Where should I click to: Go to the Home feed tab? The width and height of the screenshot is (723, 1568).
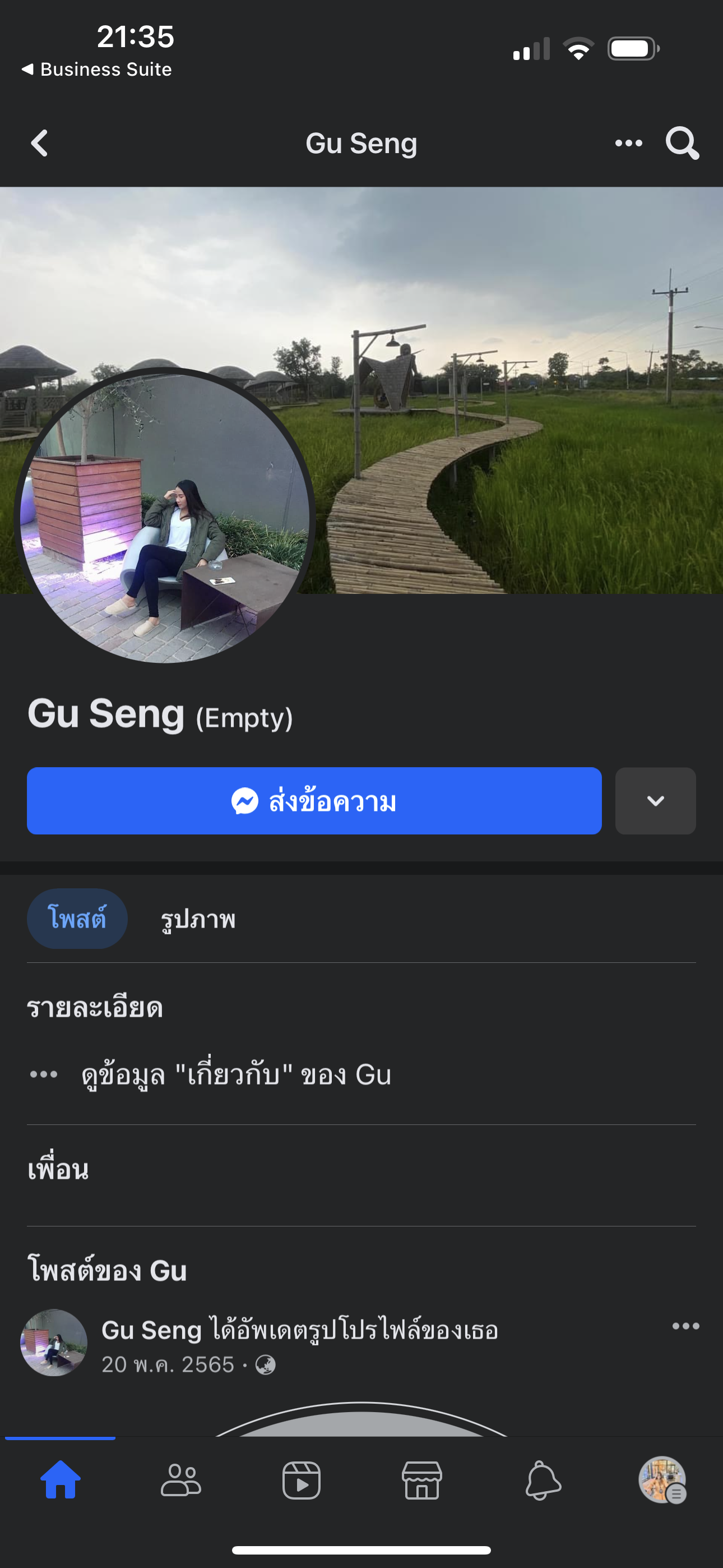tap(61, 1481)
